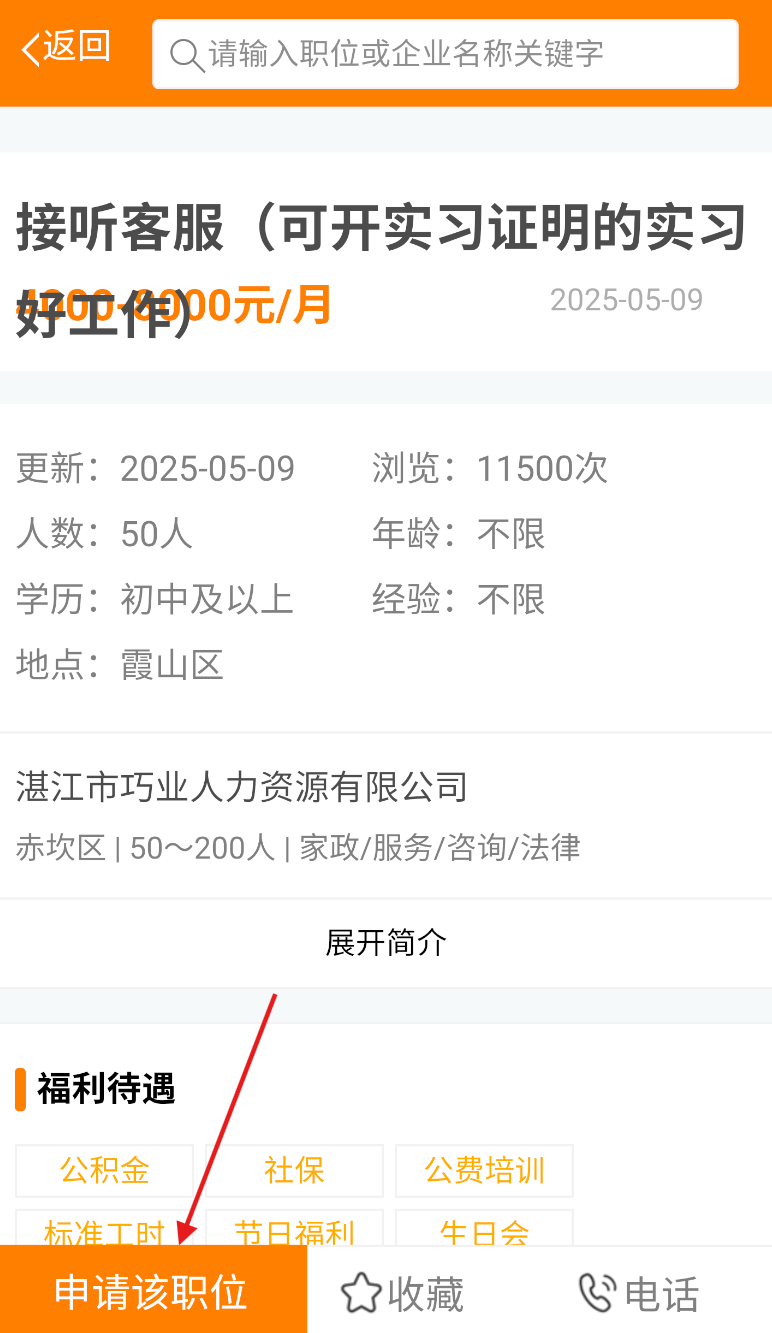Go back using the 返回 button

(66, 48)
